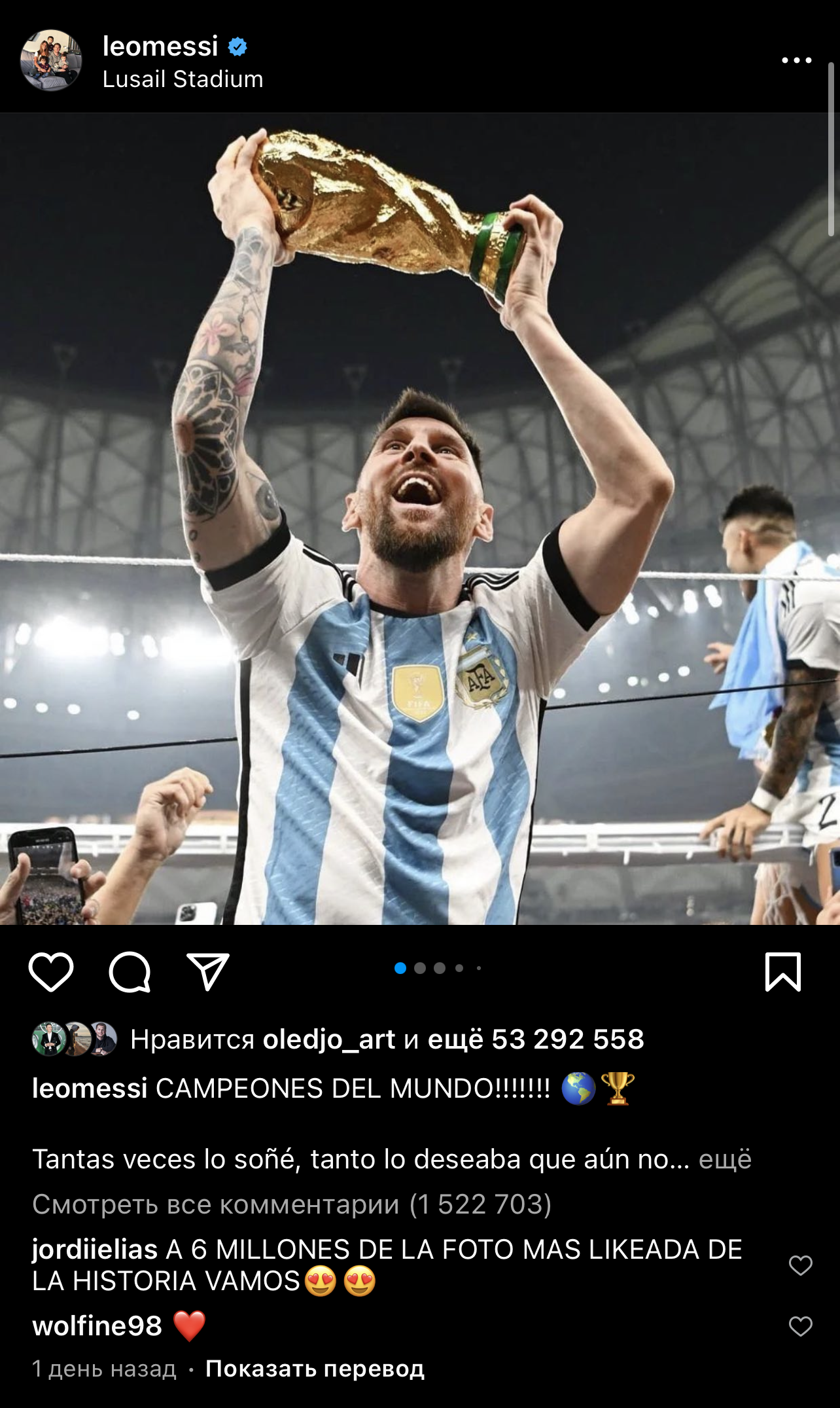
Task: Like jordiielias's comment
Action: 800,1265
